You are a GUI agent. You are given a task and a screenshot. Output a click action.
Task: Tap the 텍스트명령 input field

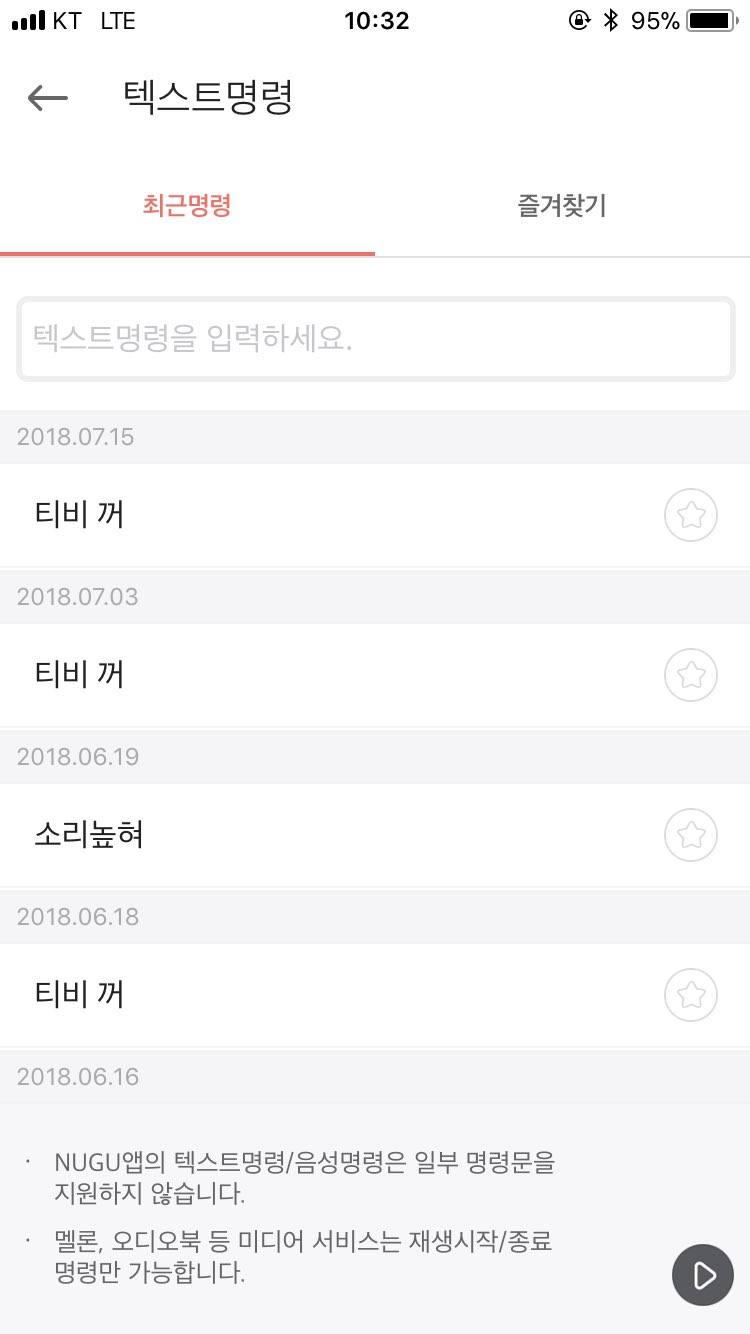(x=375, y=339)
